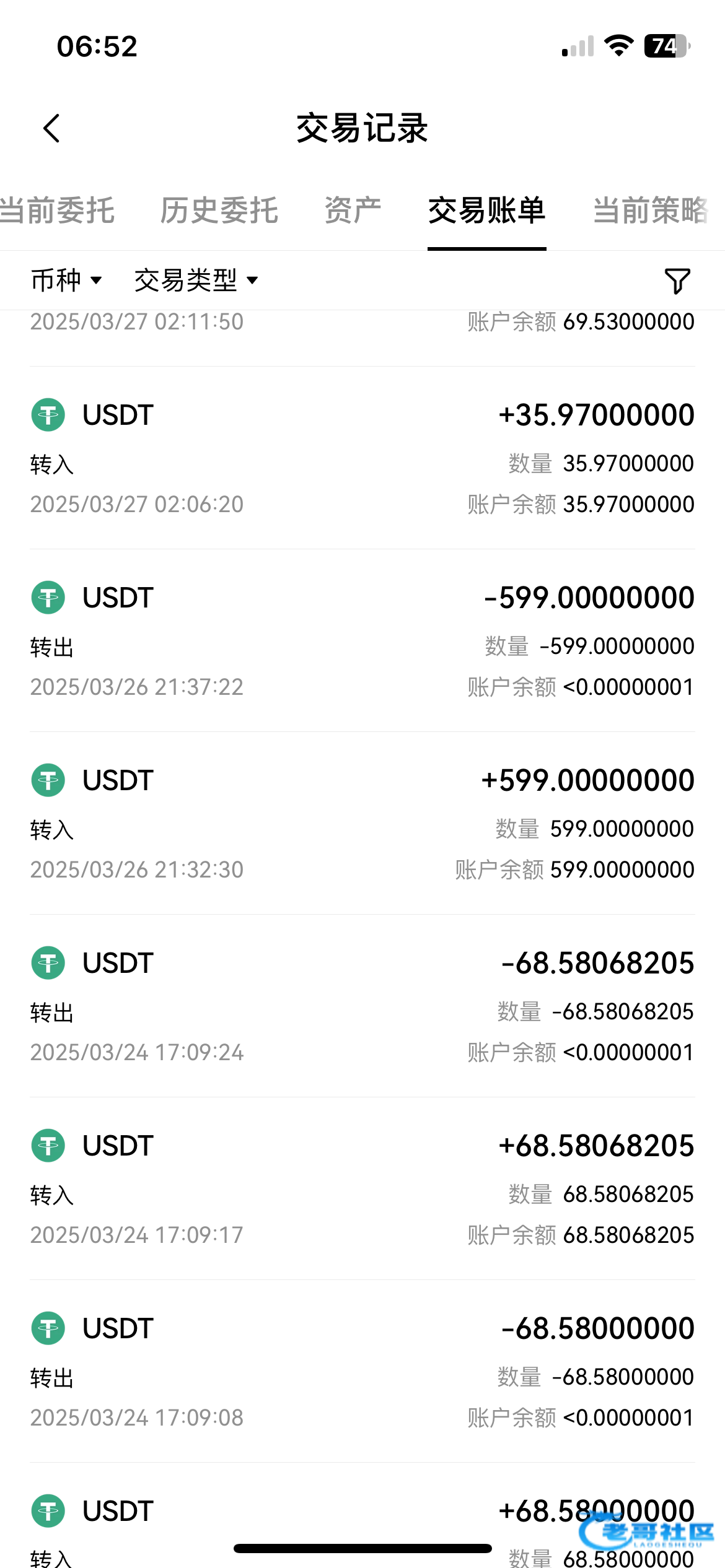The width and height of the screenshot is (725, 1568).
Task: Select the 交易账单 tab
Action: 486,211
